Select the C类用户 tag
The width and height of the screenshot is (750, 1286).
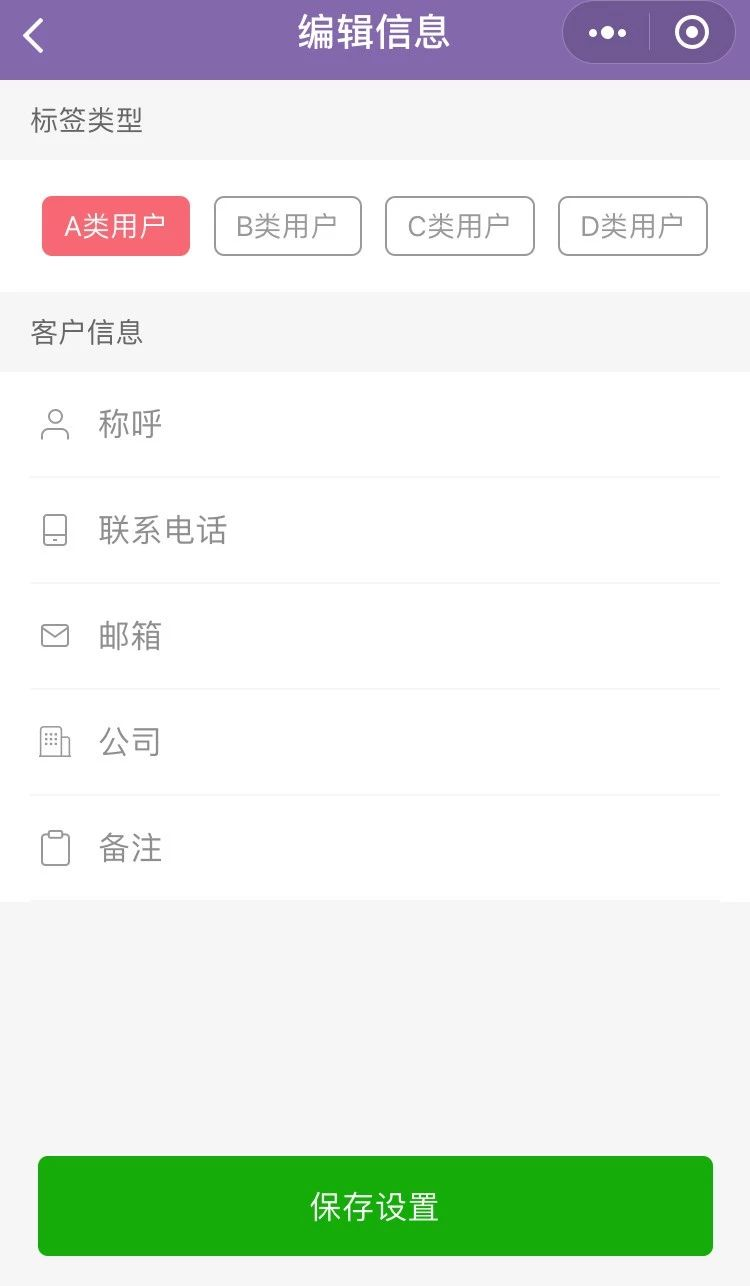click(x=459, y=226)
